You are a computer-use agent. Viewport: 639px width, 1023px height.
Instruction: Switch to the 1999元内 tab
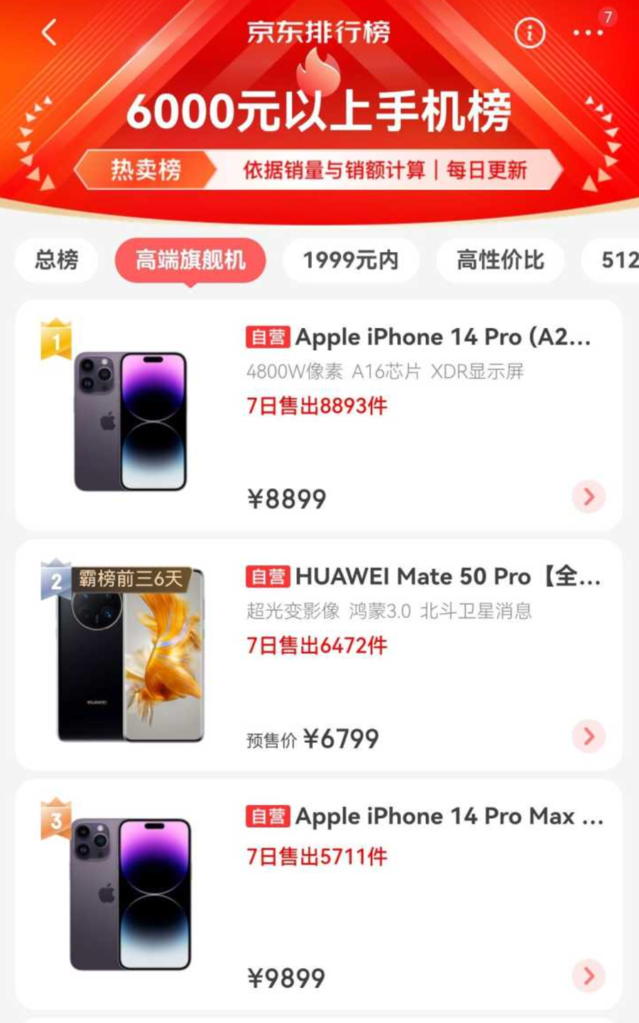[x=350, y=260]
